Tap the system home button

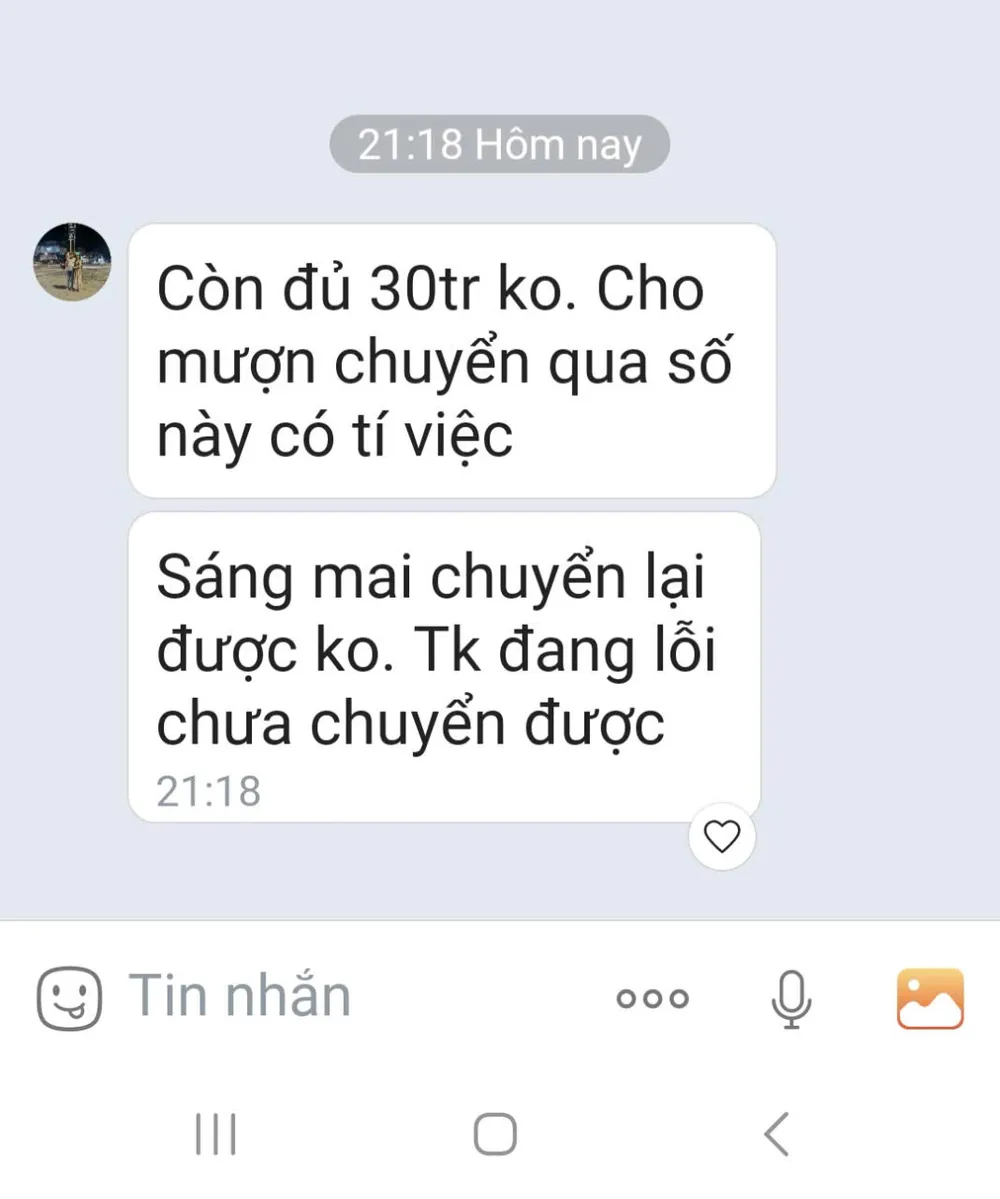pyautogui.click(x=495, y=1134)
